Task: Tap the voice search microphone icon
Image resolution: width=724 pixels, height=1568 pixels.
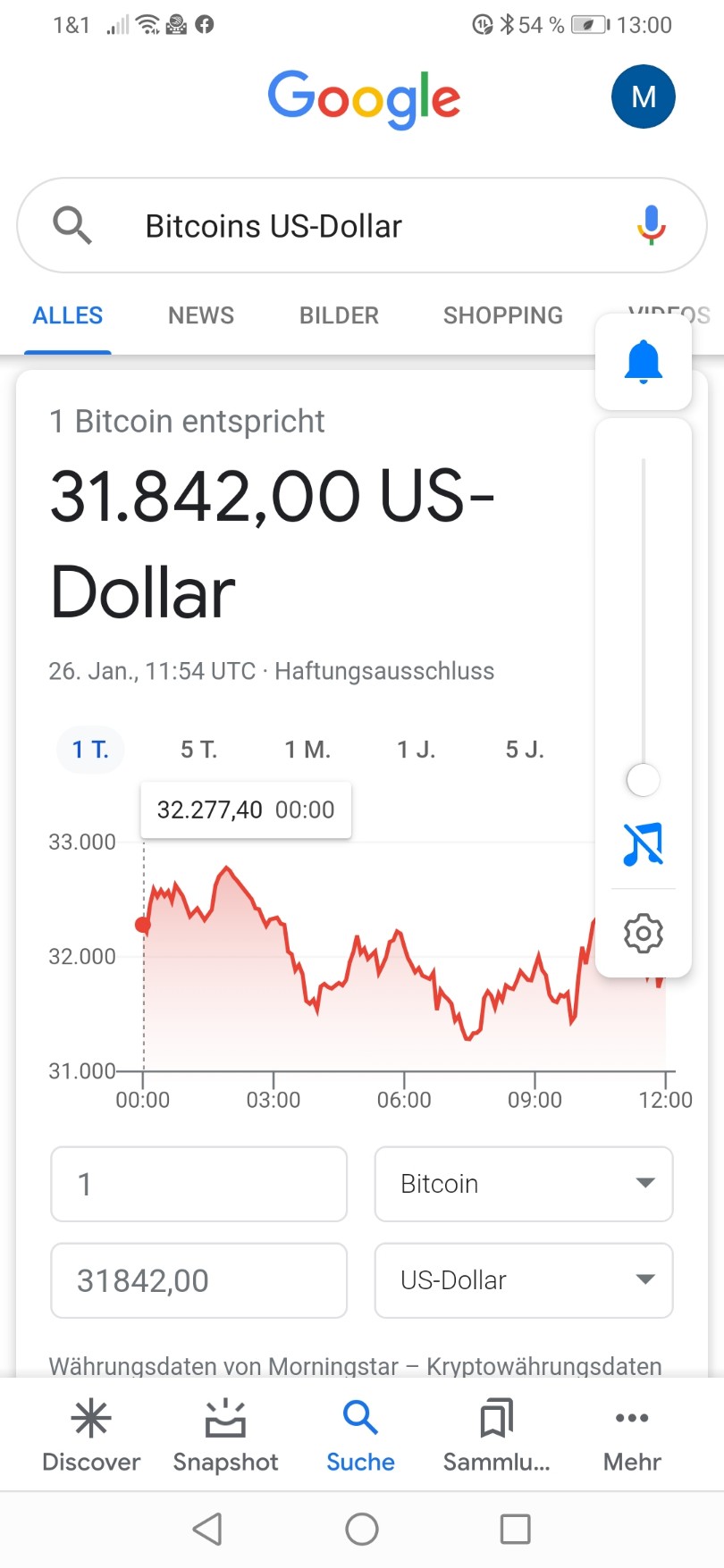Action: coord(650,225)
